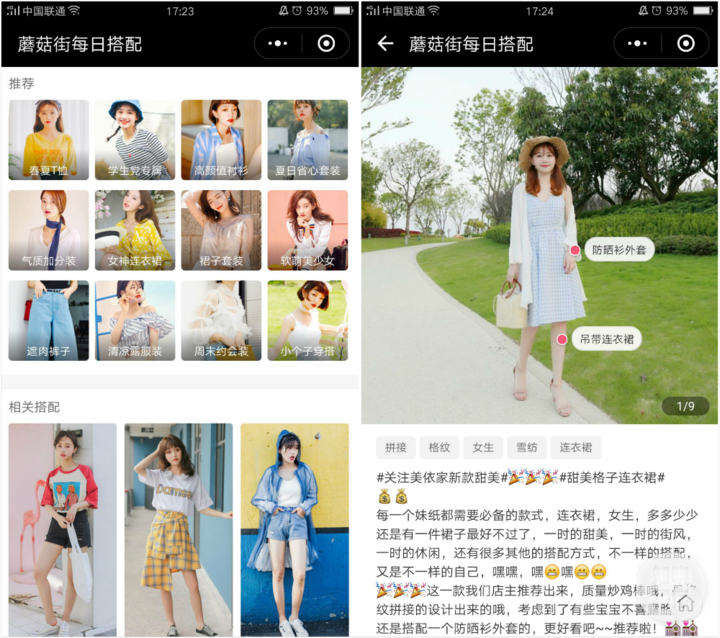Open the 春夏T恤 category tile

click(x=49, y=140)
